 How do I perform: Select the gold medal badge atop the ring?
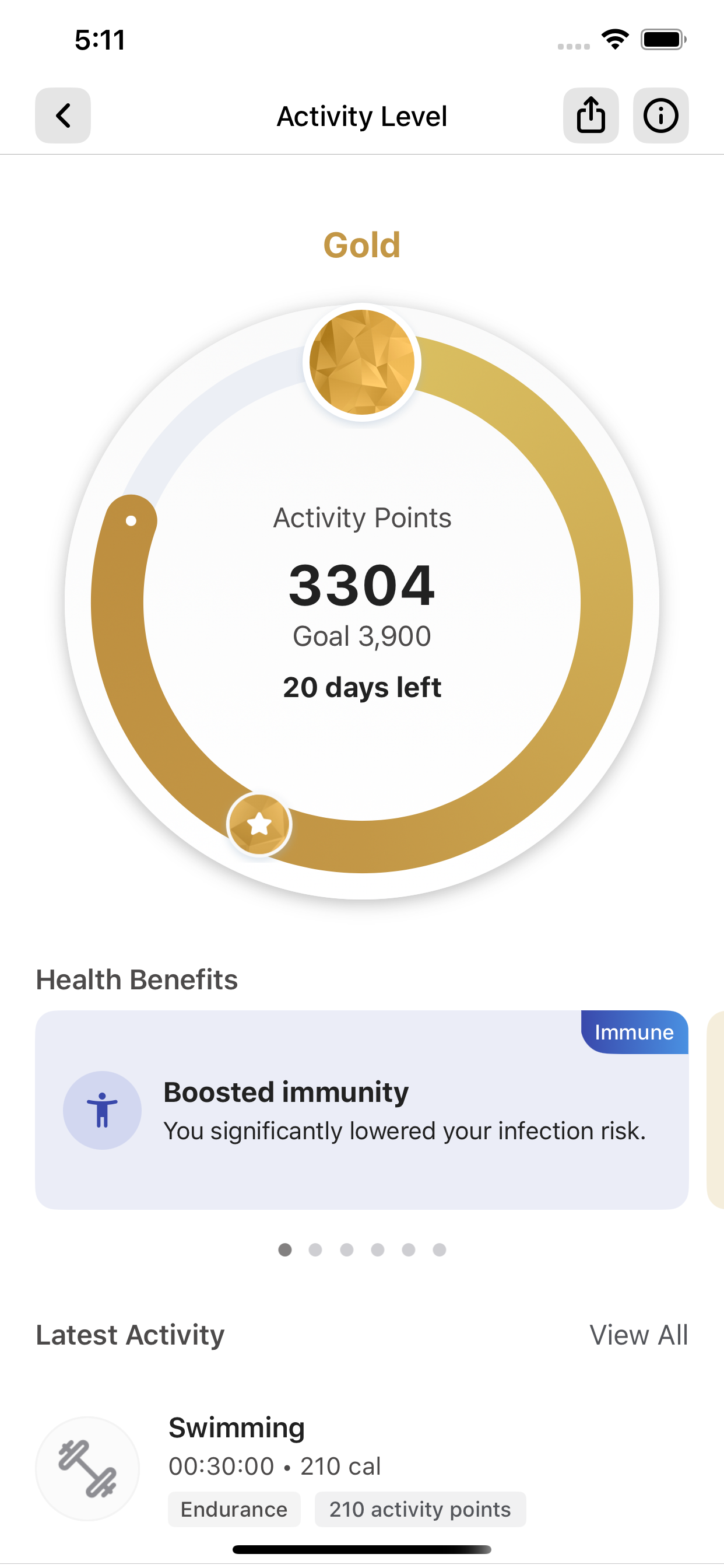[362, 362]
